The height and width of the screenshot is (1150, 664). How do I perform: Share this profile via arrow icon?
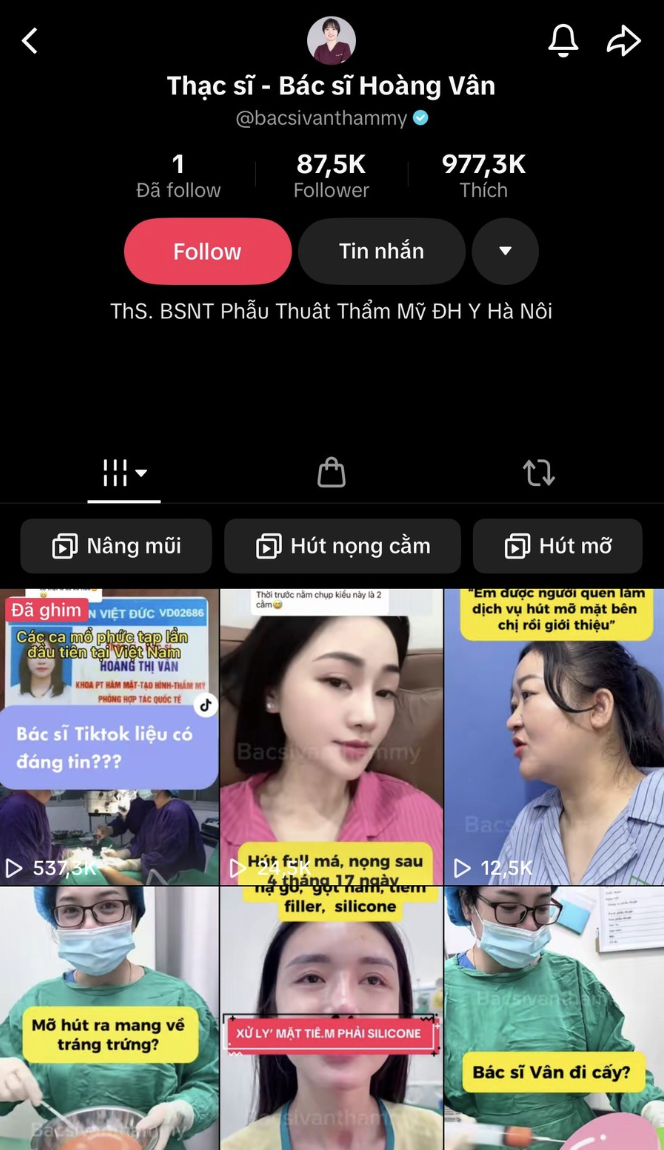click(x=623, y=41)
